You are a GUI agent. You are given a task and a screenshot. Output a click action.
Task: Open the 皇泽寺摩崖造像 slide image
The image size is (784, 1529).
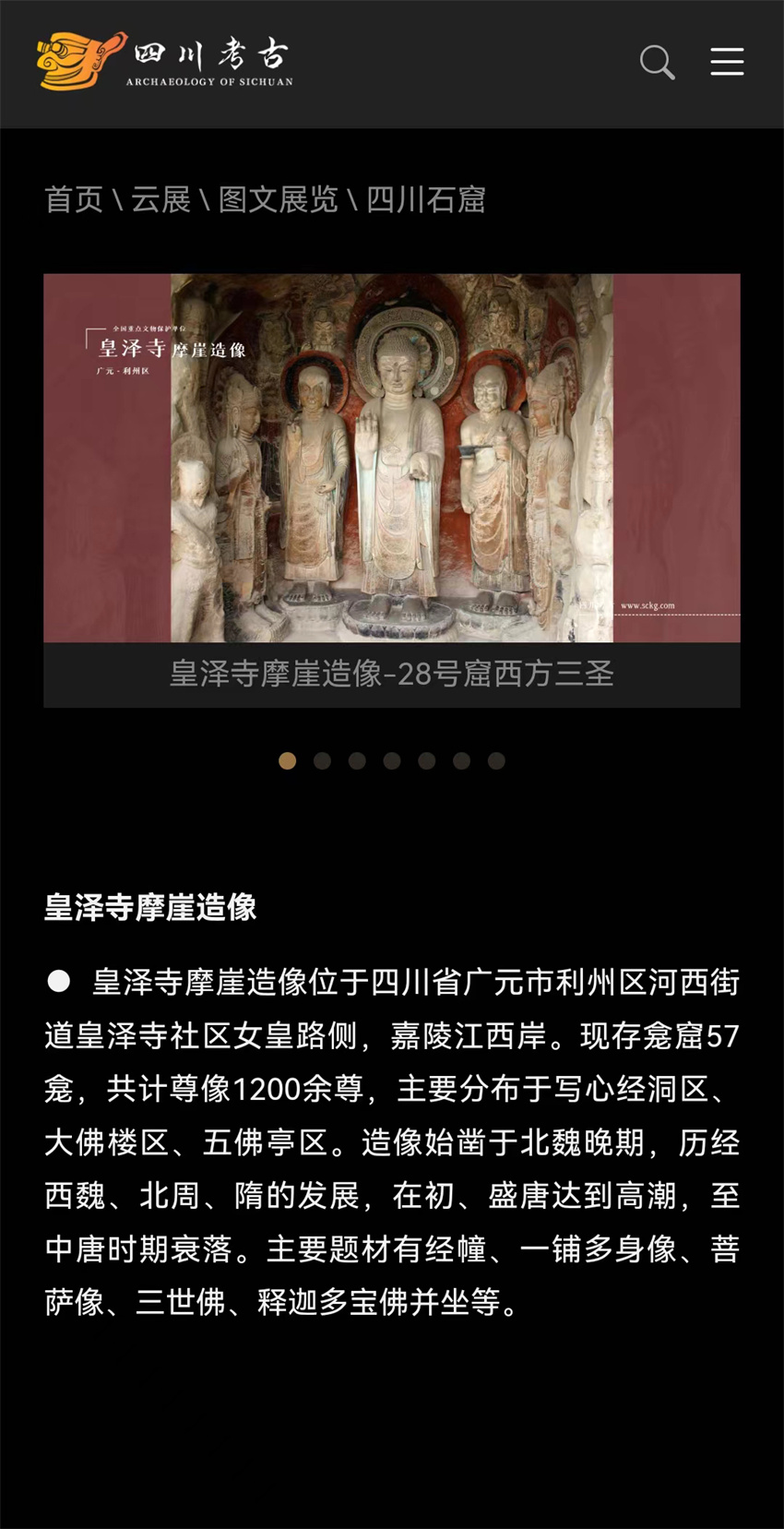point(391,458)
